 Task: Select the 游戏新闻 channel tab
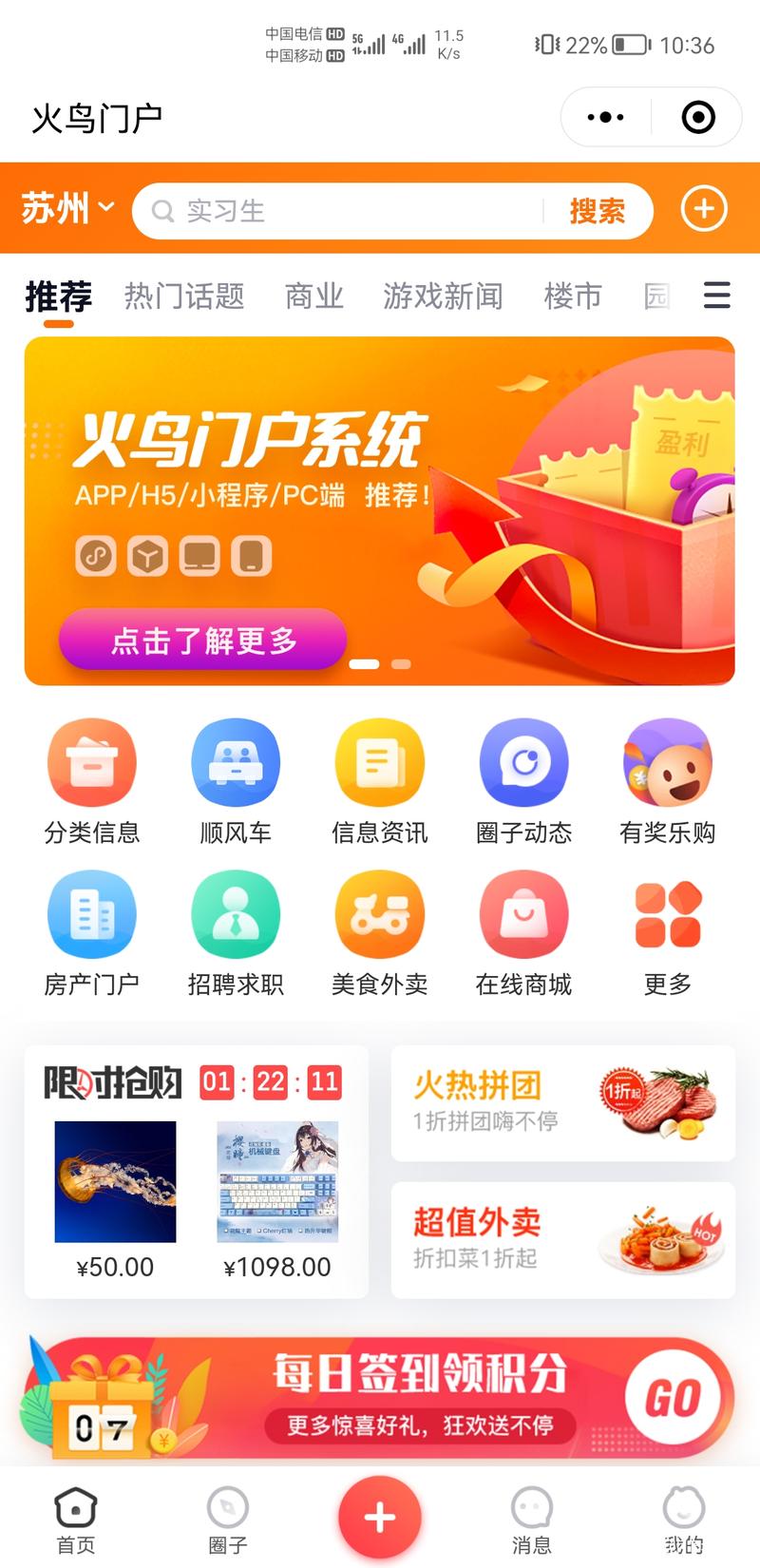(x=443, y=296)
